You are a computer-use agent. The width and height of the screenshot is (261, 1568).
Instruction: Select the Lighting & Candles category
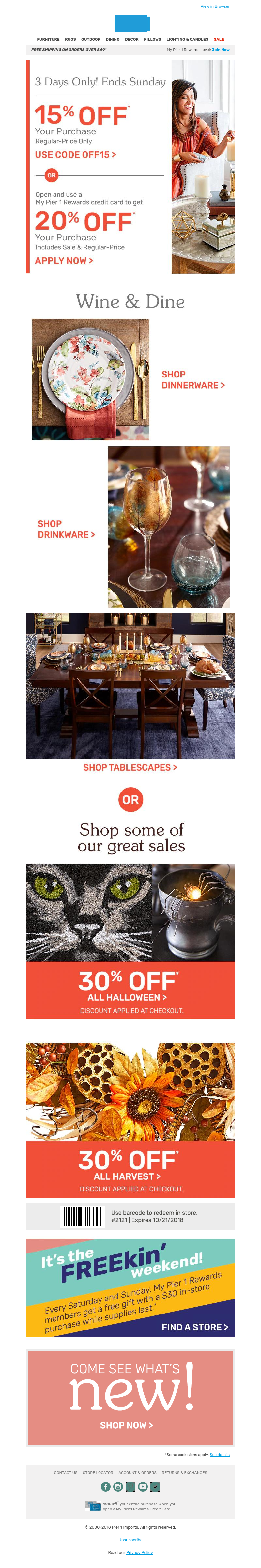pos(187,39)
